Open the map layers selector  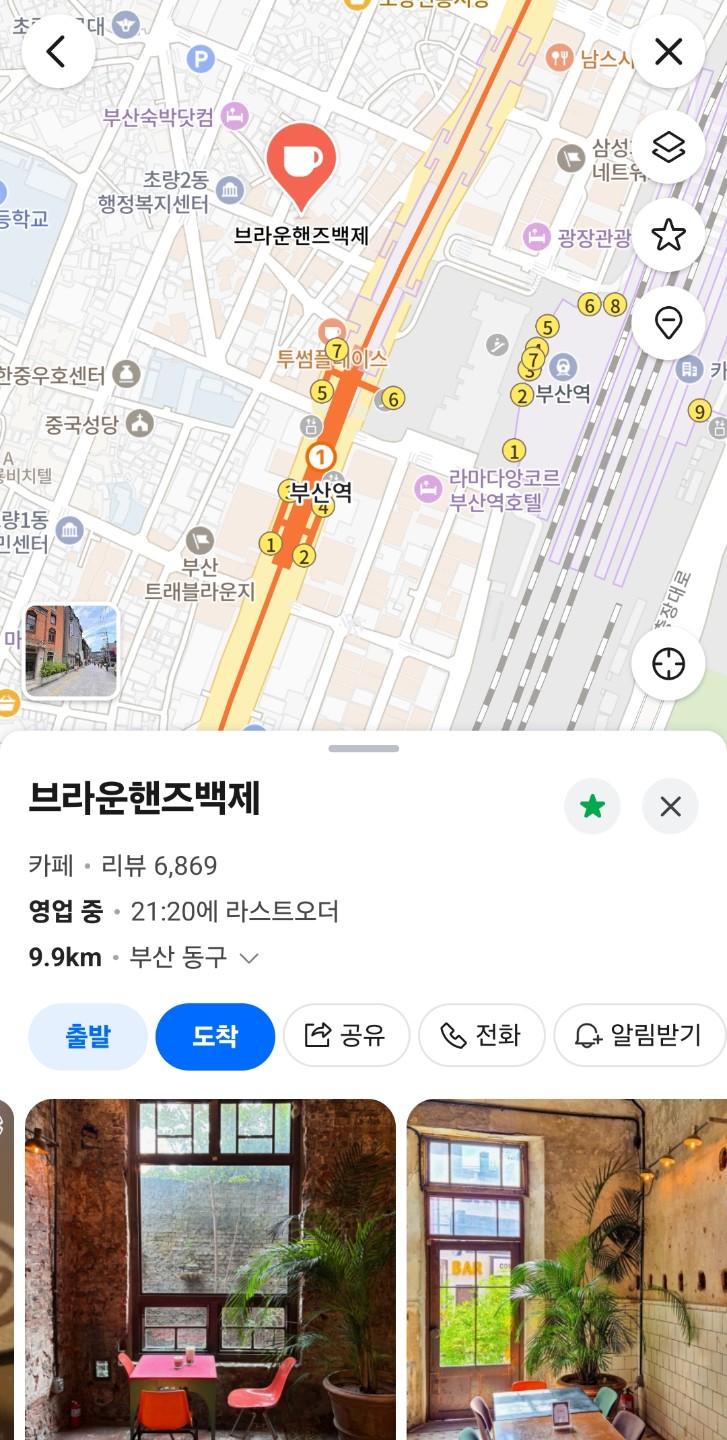(668, 148)
